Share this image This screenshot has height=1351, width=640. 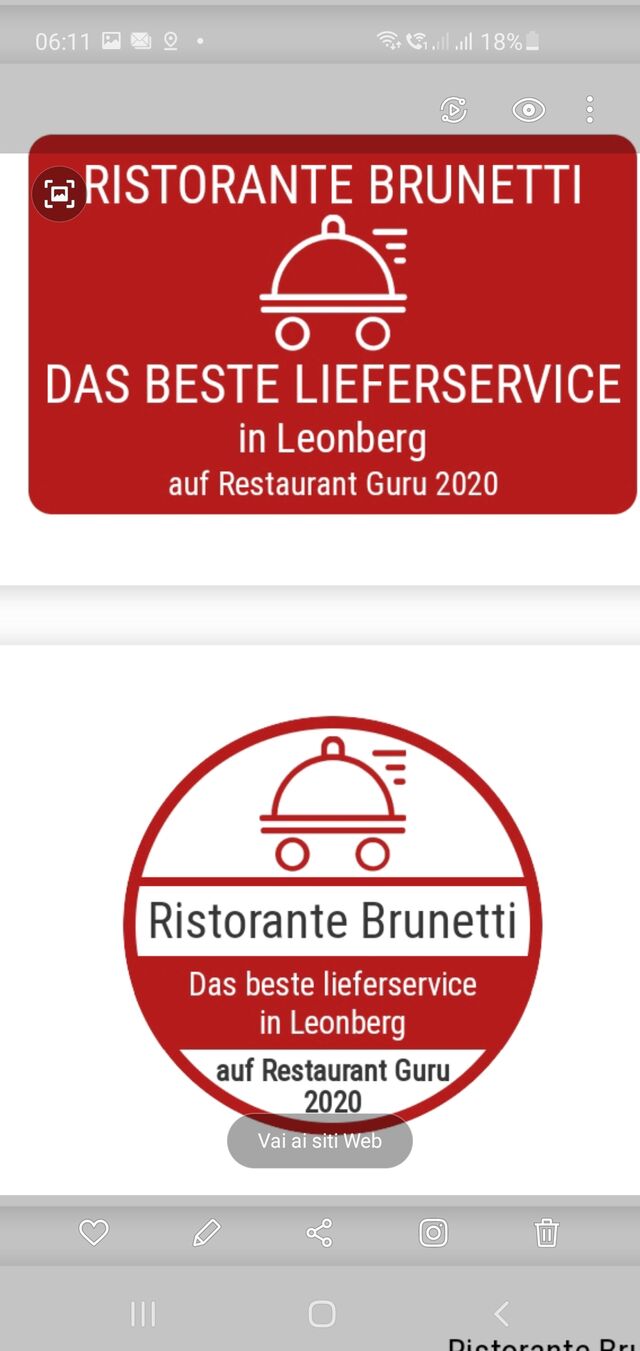(320, 1233)
